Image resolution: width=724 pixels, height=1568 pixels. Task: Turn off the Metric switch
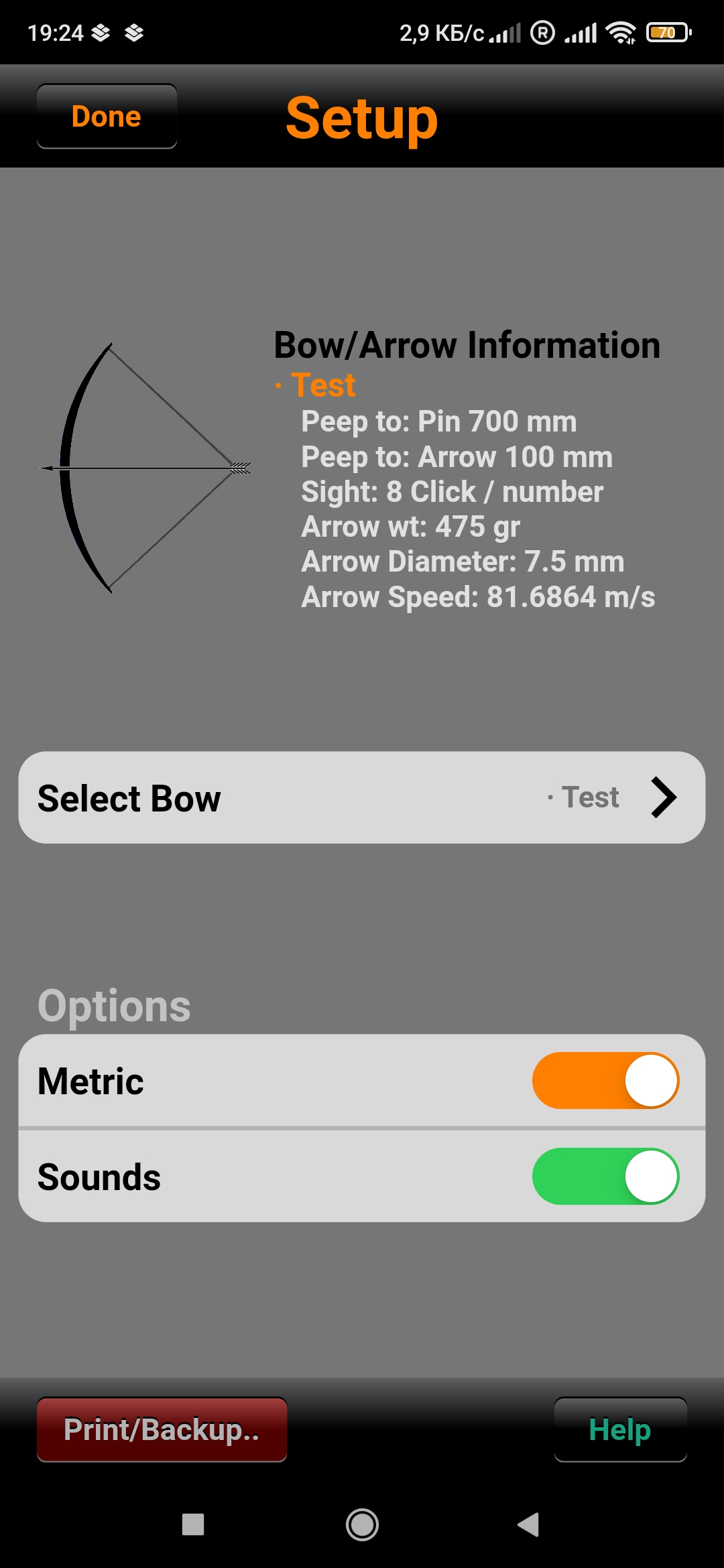click(x=605, y=1081)
